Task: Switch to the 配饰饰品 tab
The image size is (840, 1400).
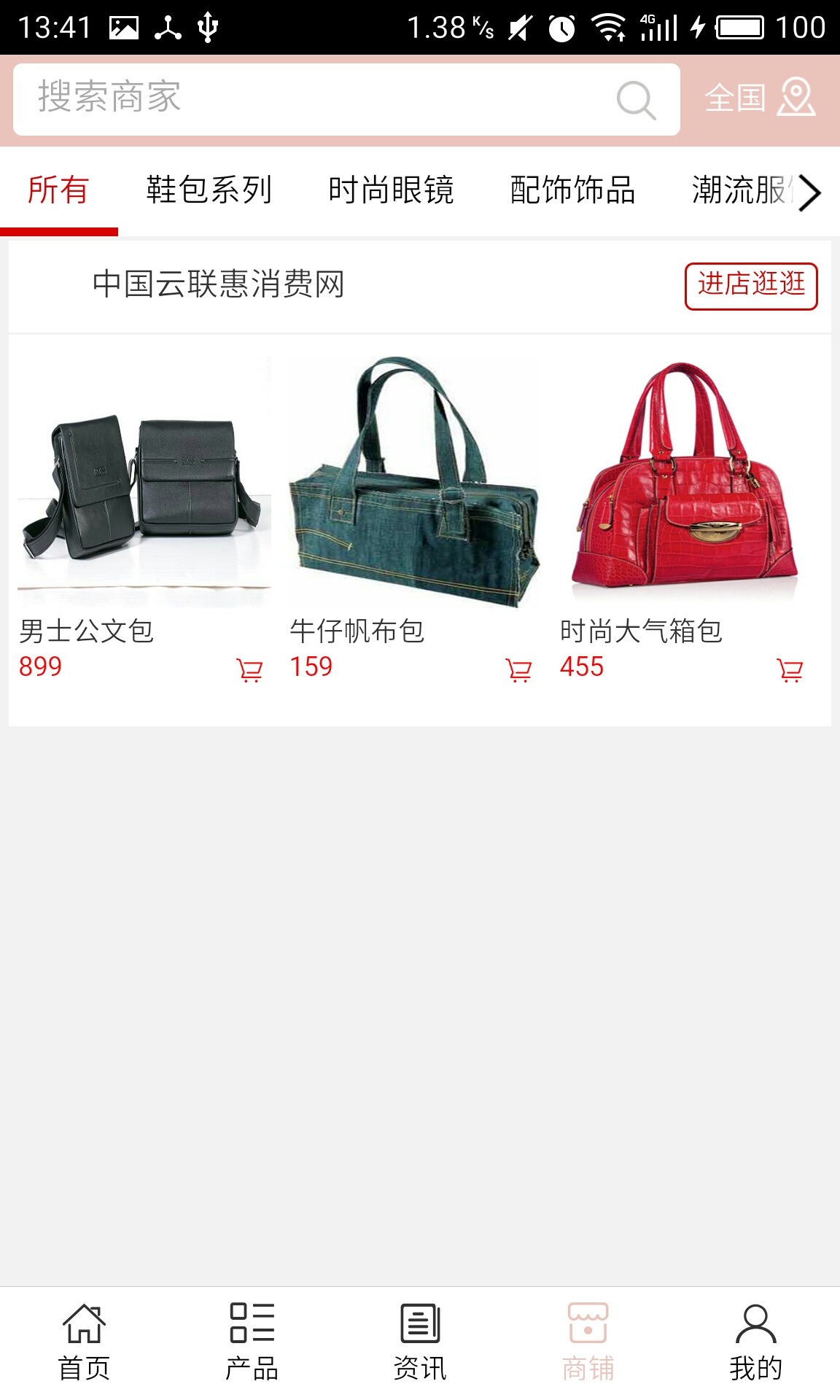Action: [x=572, y=191]
